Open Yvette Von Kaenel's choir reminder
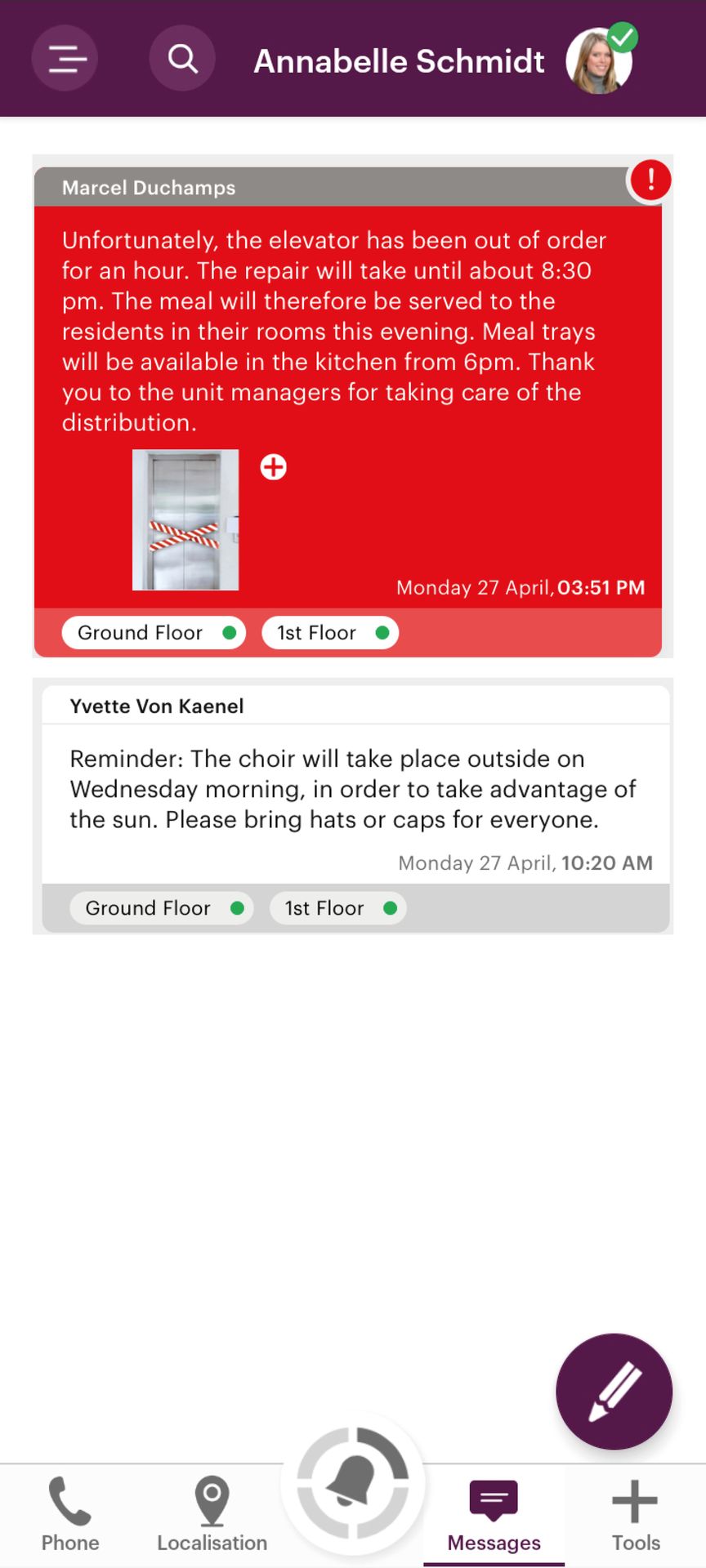 click(355, 790)
